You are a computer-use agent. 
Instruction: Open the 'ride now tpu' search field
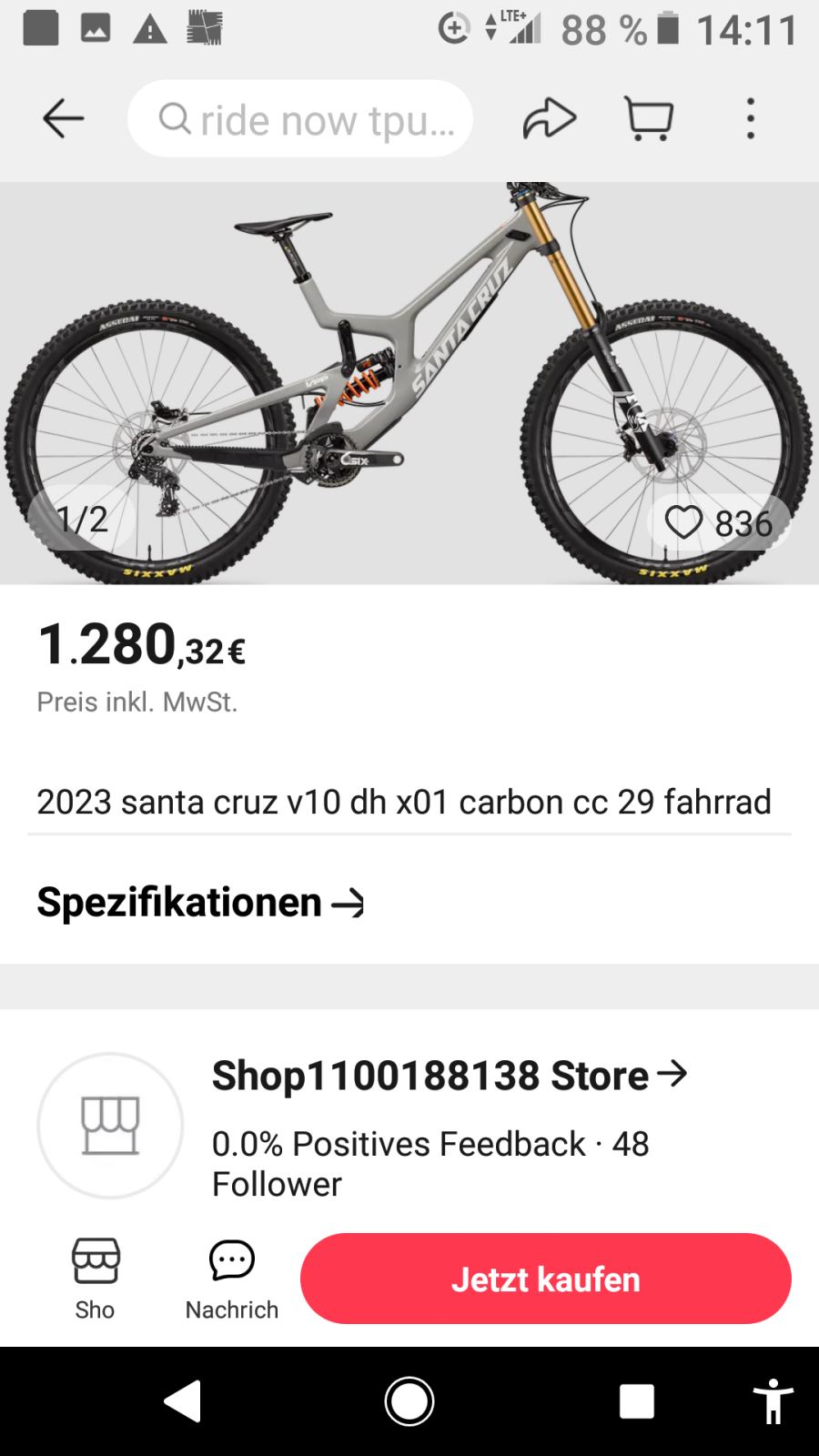coord(300,119)
